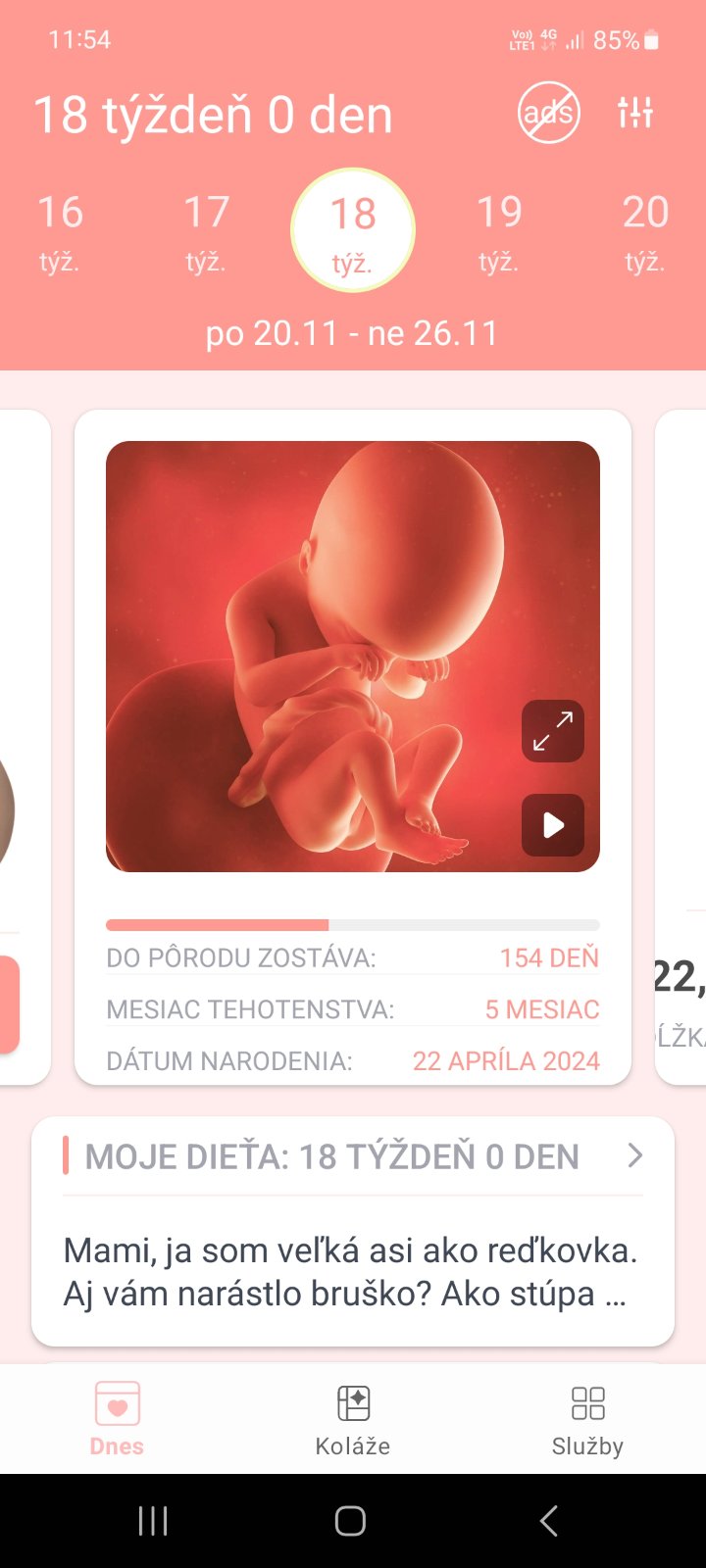Screen dimensions: 706x1568
Task: Open recent apps from navigation bar
Action: 153,1521
